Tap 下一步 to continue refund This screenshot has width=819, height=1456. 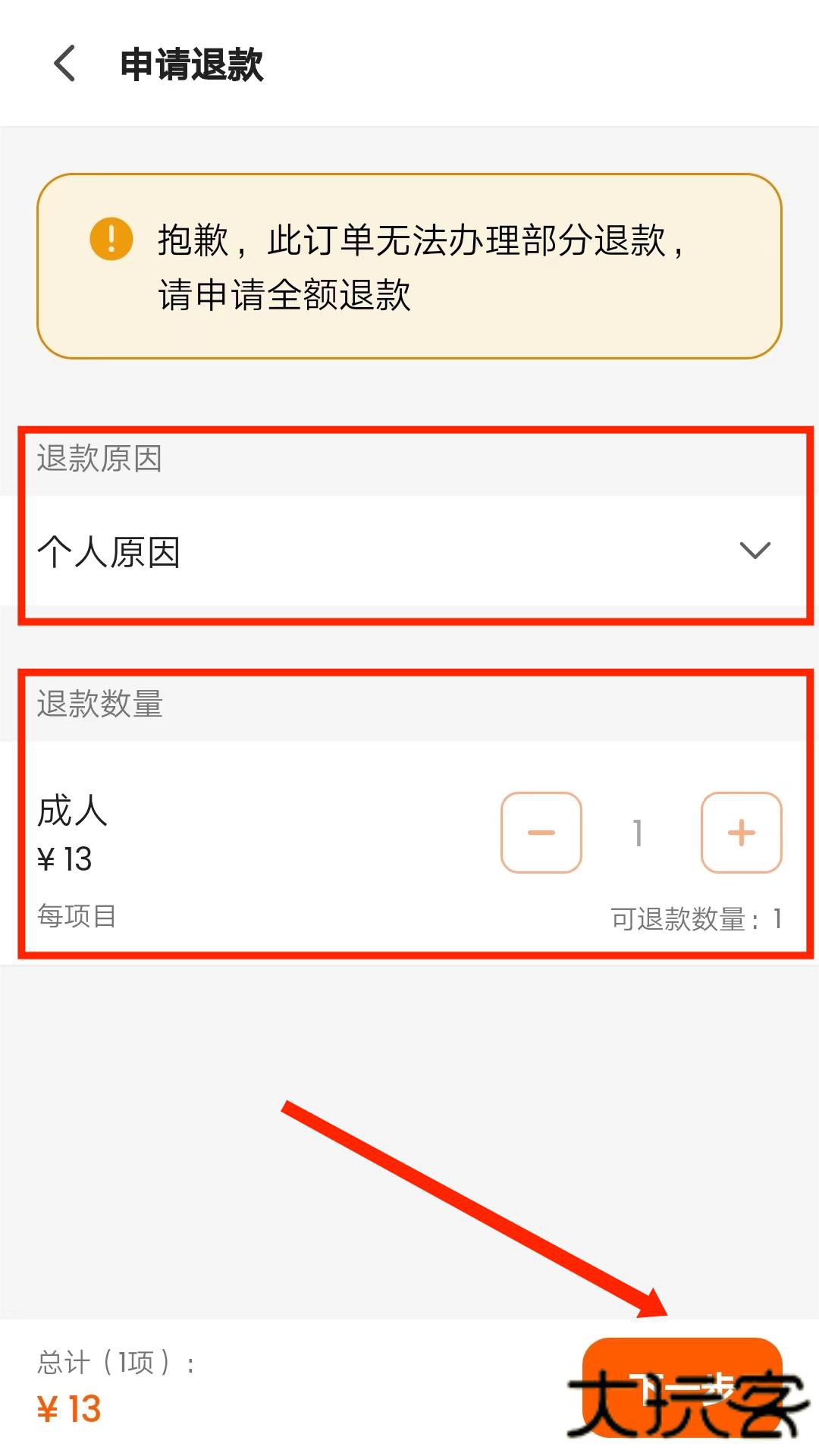tap(682, 1387)
